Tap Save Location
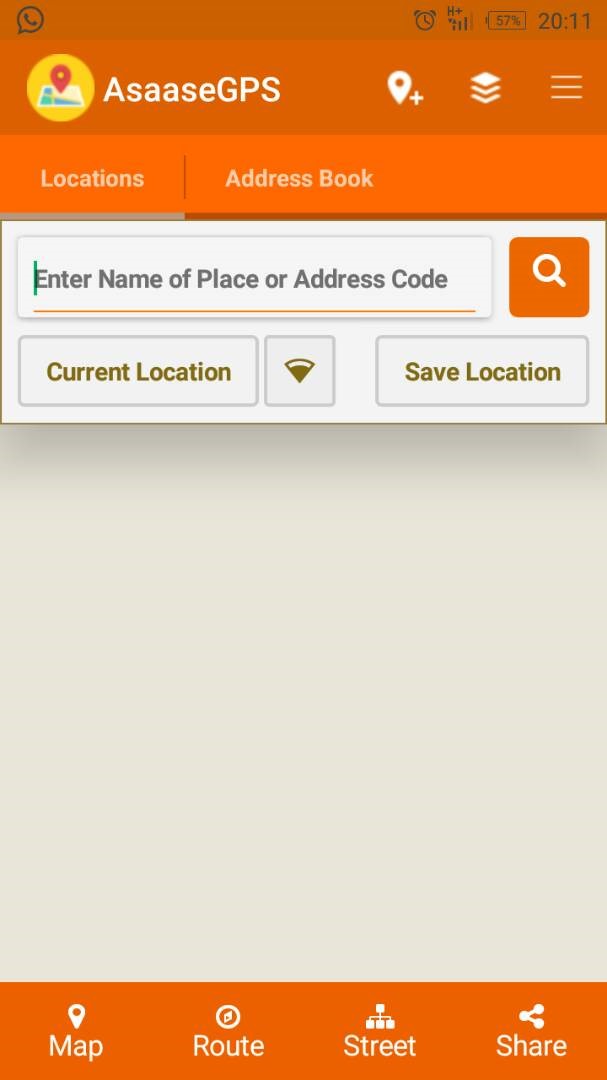This screenshot has width=607, height=1080. pyautogui.click(x=482, y=371)
